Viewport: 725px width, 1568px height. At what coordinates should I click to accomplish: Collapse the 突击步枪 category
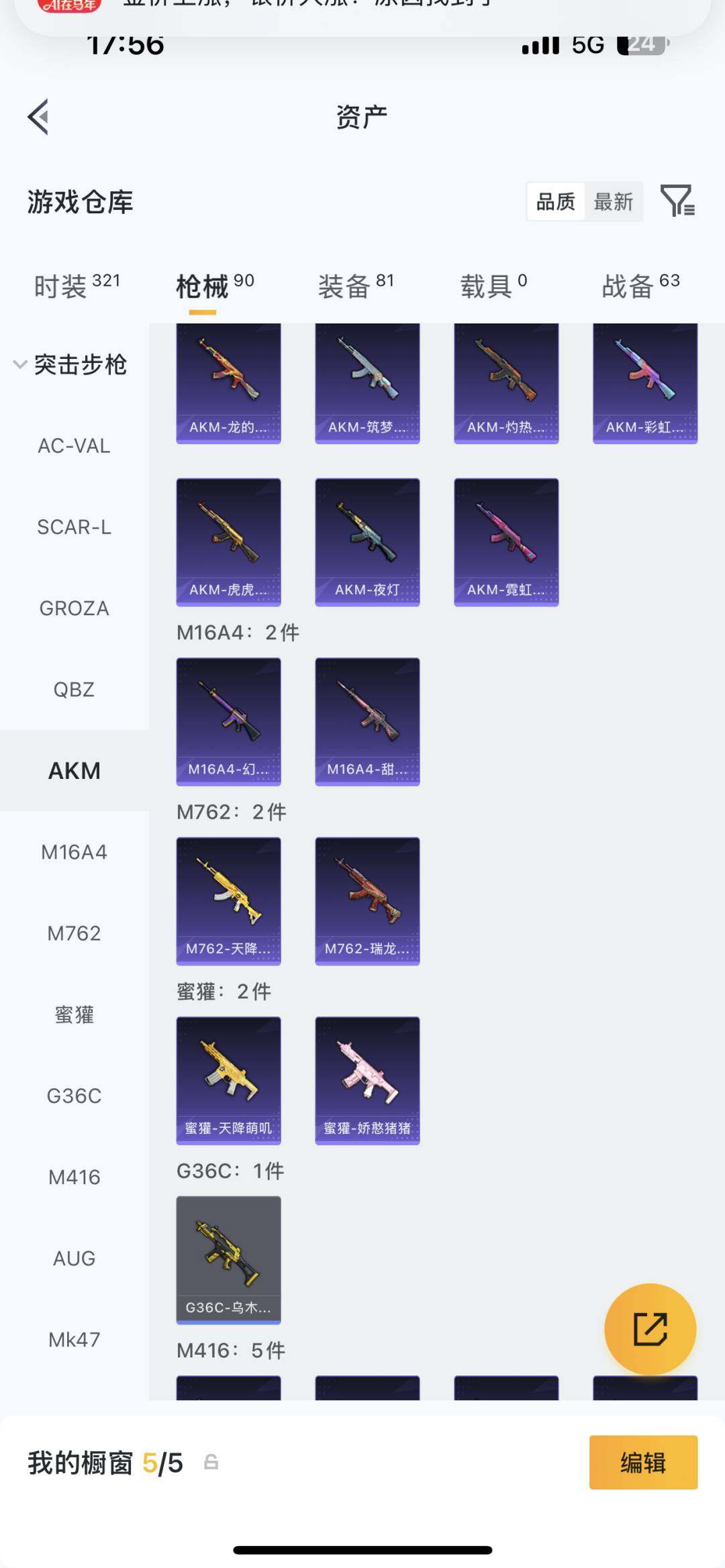[71, 364]
